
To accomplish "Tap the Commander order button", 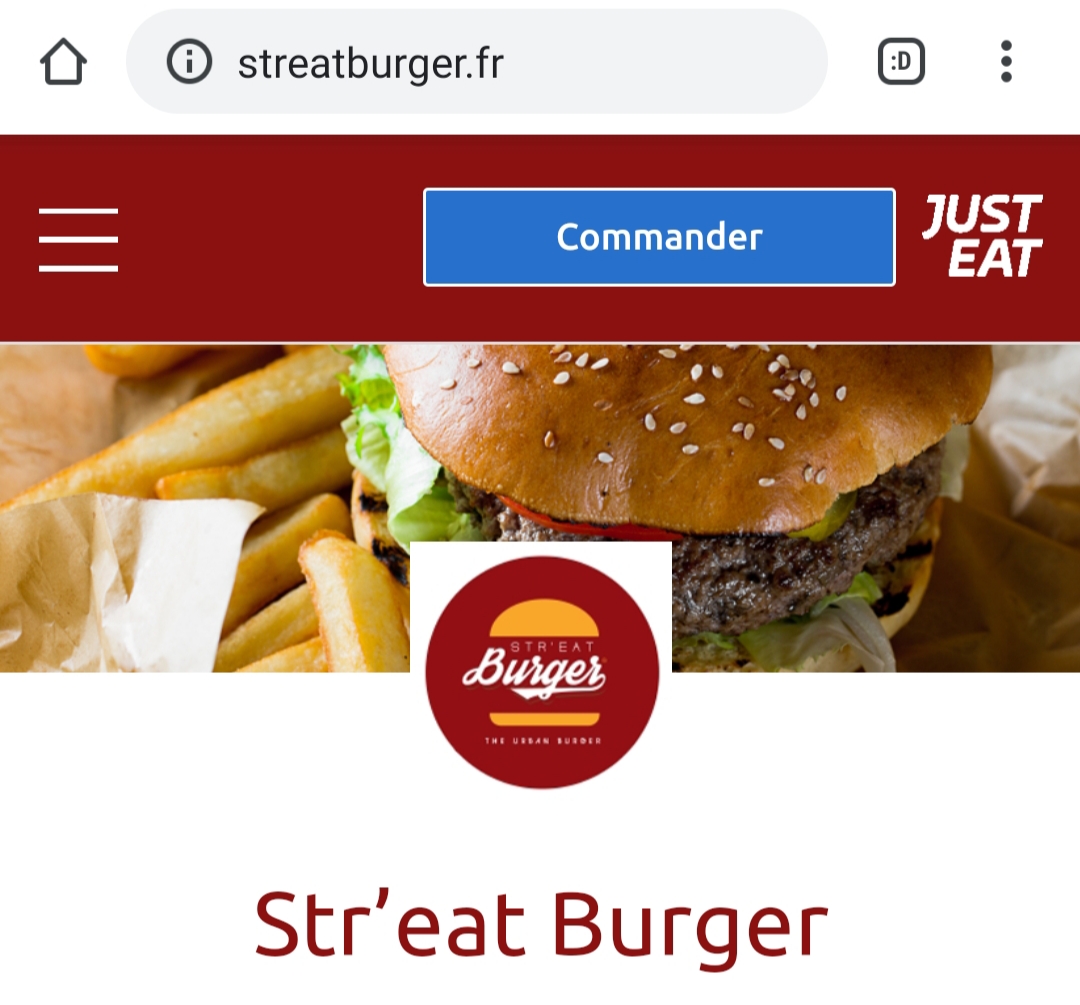I will coord(659,237).
